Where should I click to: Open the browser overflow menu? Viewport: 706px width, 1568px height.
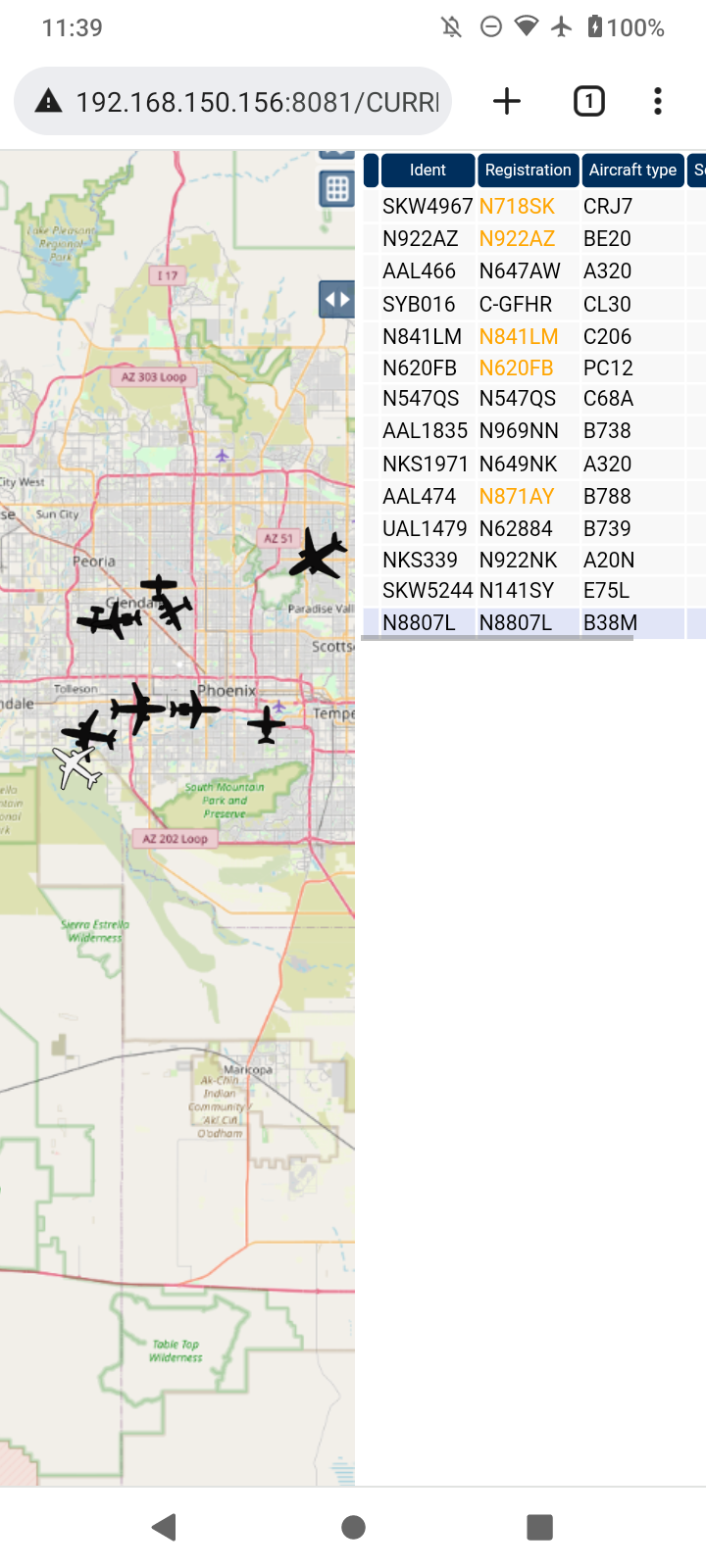(658, 101)
